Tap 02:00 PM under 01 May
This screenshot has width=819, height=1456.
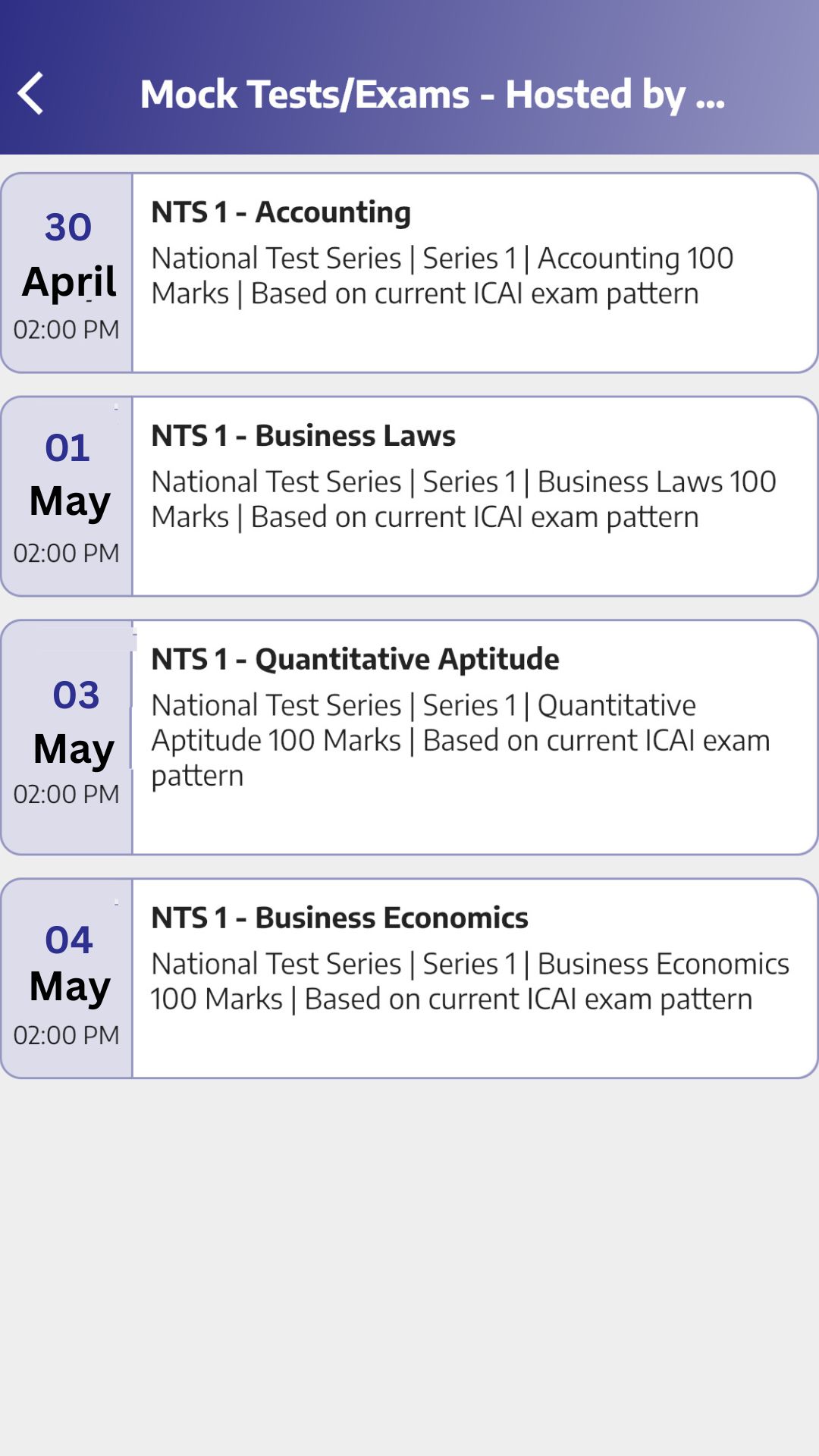point(68,553)
